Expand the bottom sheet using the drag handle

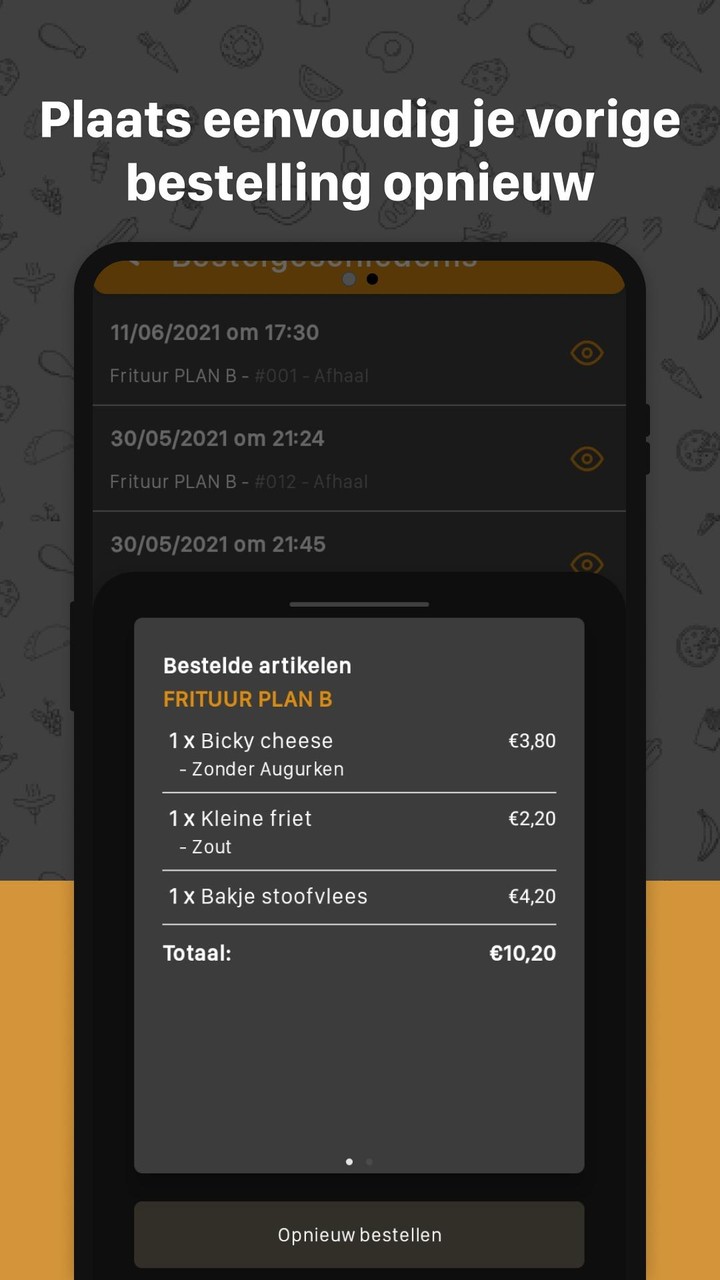359,604
